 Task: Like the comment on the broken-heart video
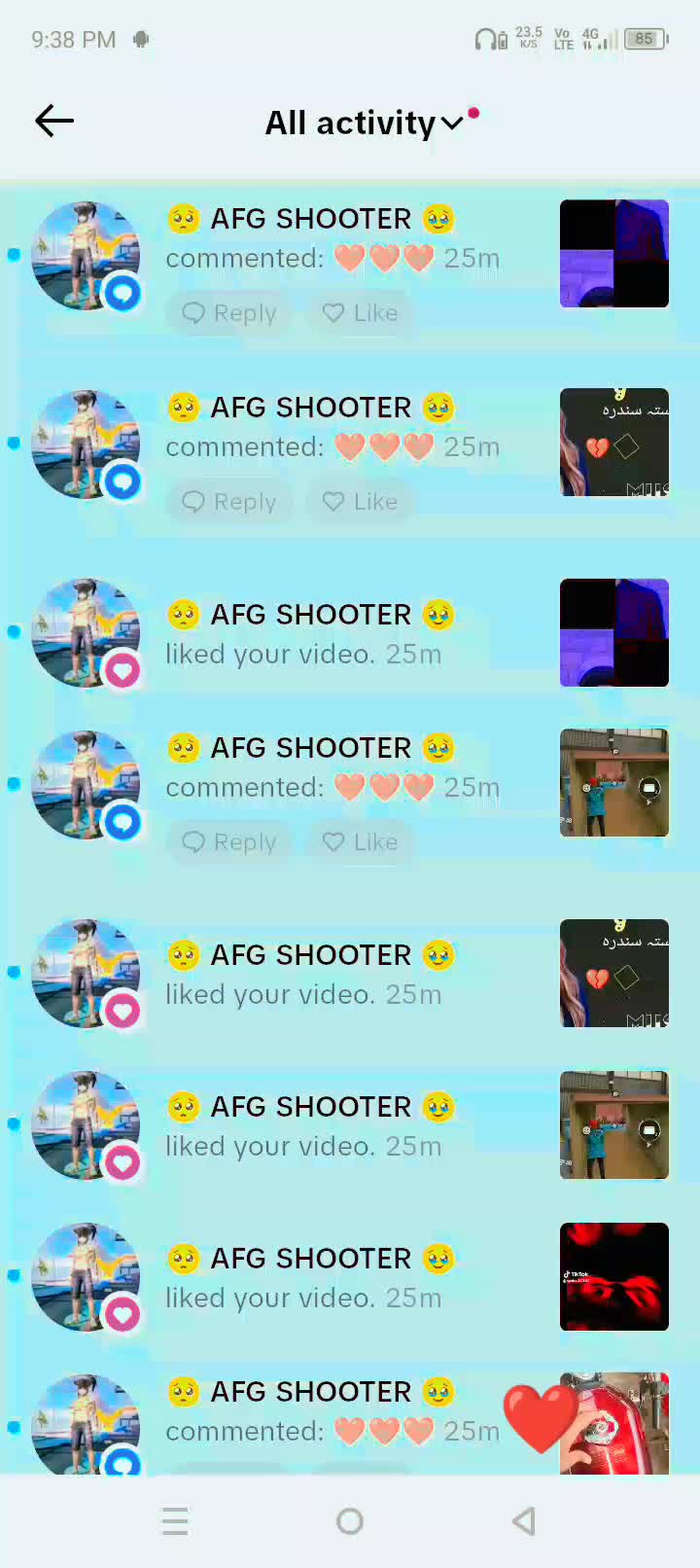tap(361, 502)
